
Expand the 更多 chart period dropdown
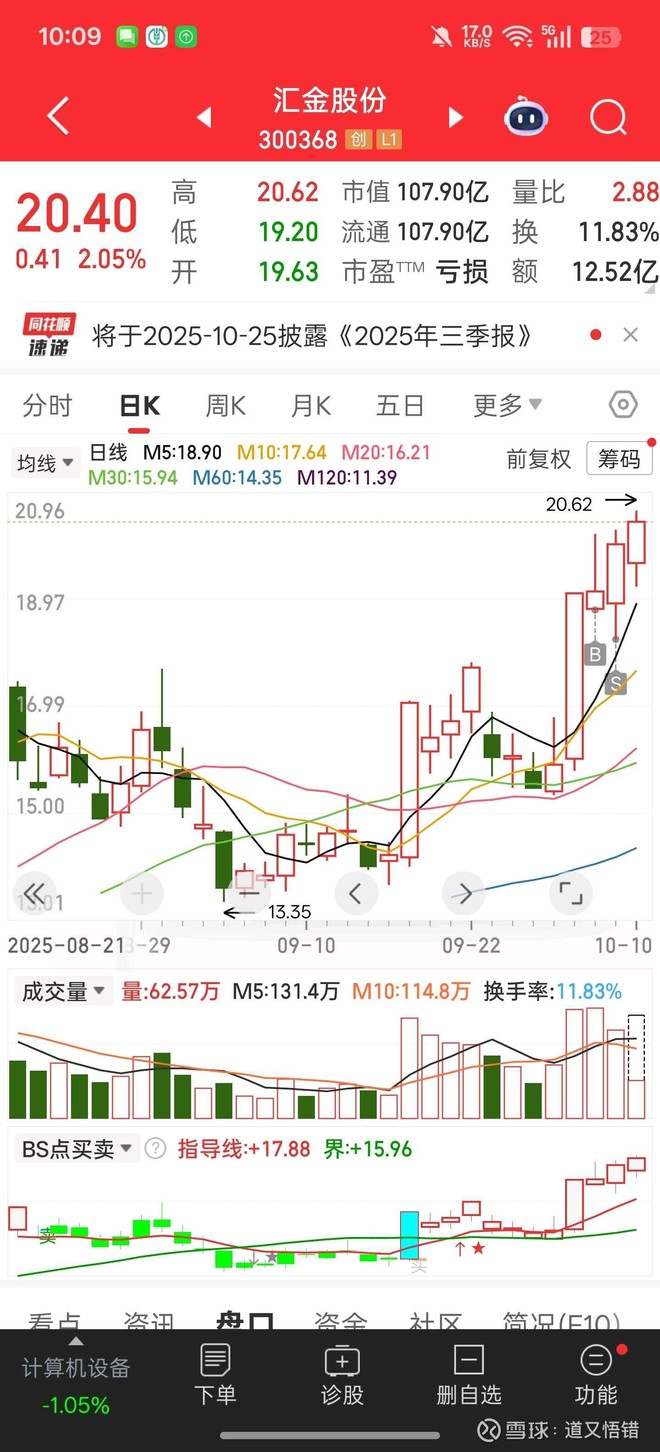tap(507, 405)
